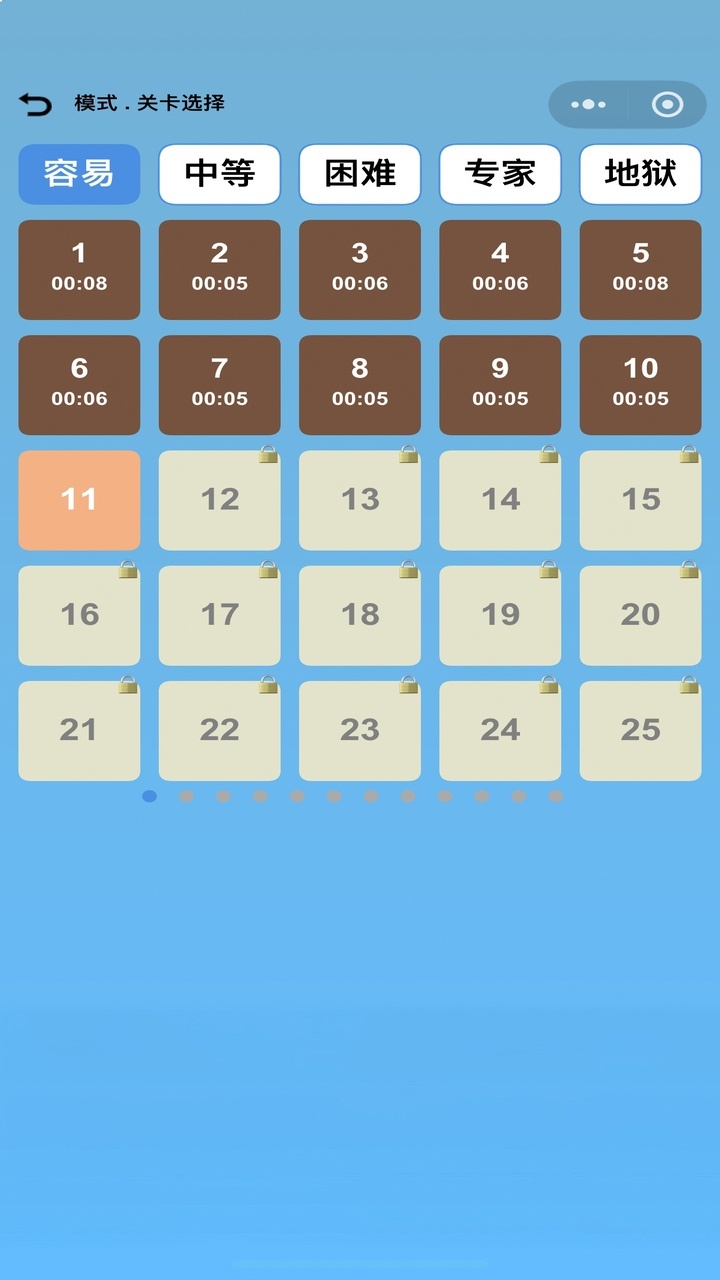
Task: Go back using the return arrow
Action: click(x=35, y=104)
